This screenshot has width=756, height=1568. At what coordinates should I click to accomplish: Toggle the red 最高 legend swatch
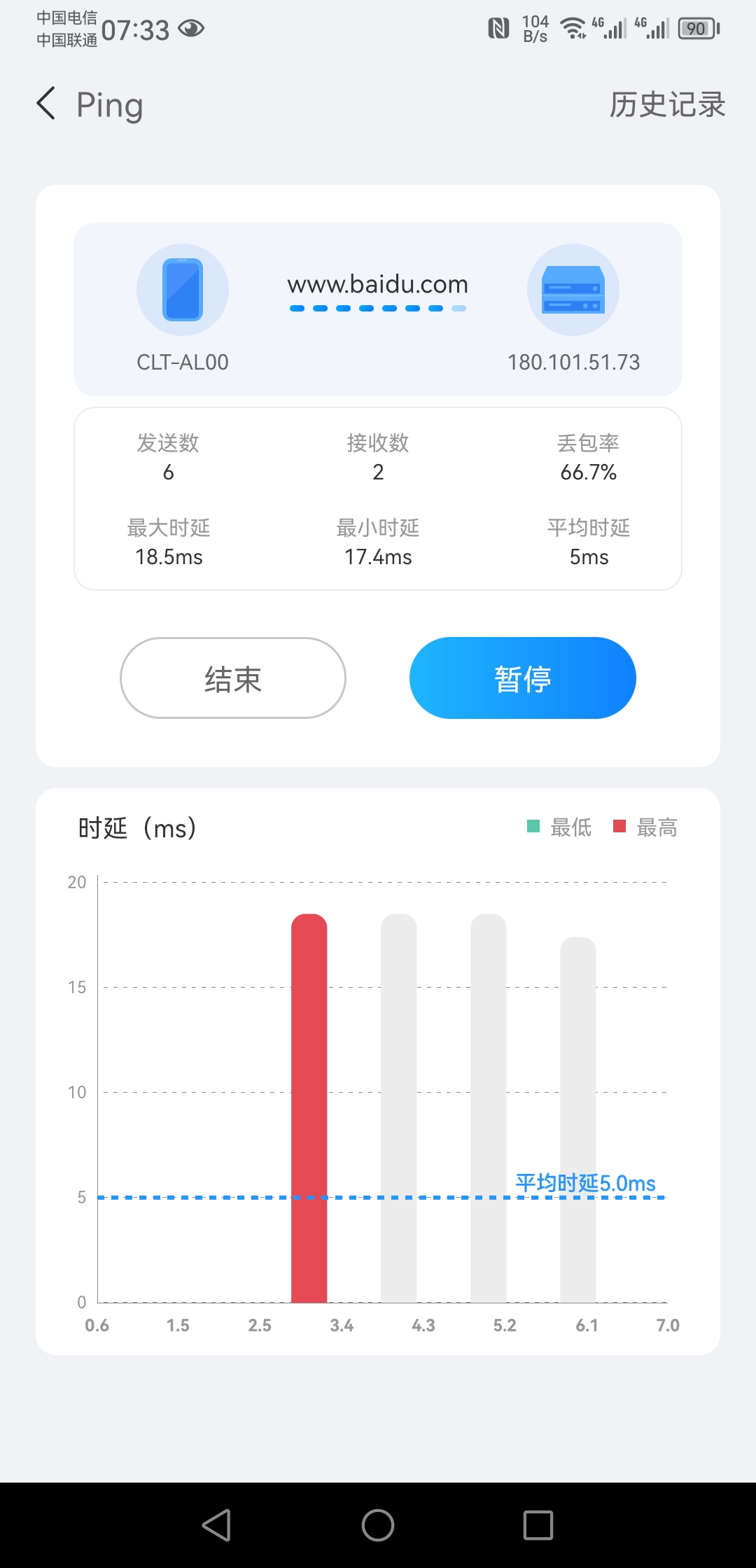[x=619, y=827]
